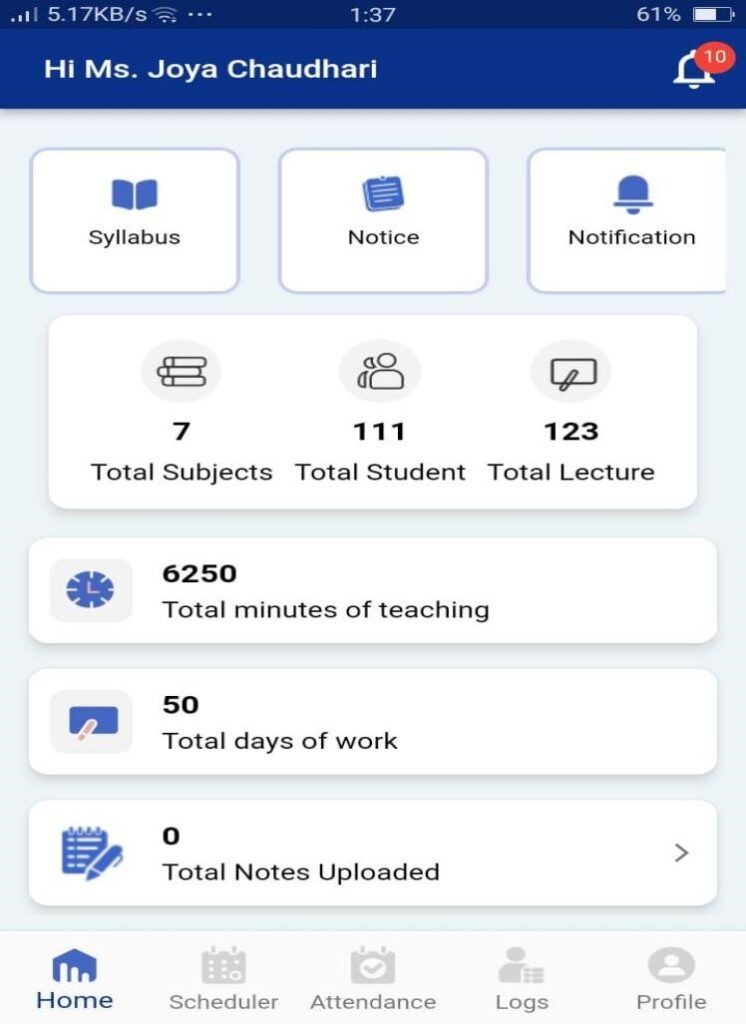Open Total Notes Uploaded row
Image resolution: width=746 pixels, height=1024 pixels.
[x=372, y=853]
